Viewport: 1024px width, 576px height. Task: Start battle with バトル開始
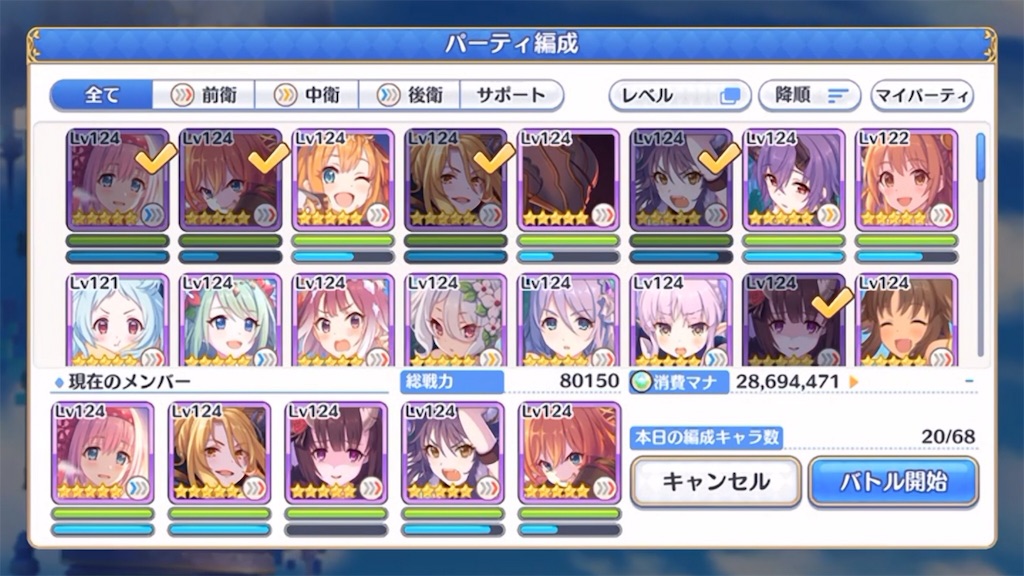pyautogui.click(x=893, y=482)
